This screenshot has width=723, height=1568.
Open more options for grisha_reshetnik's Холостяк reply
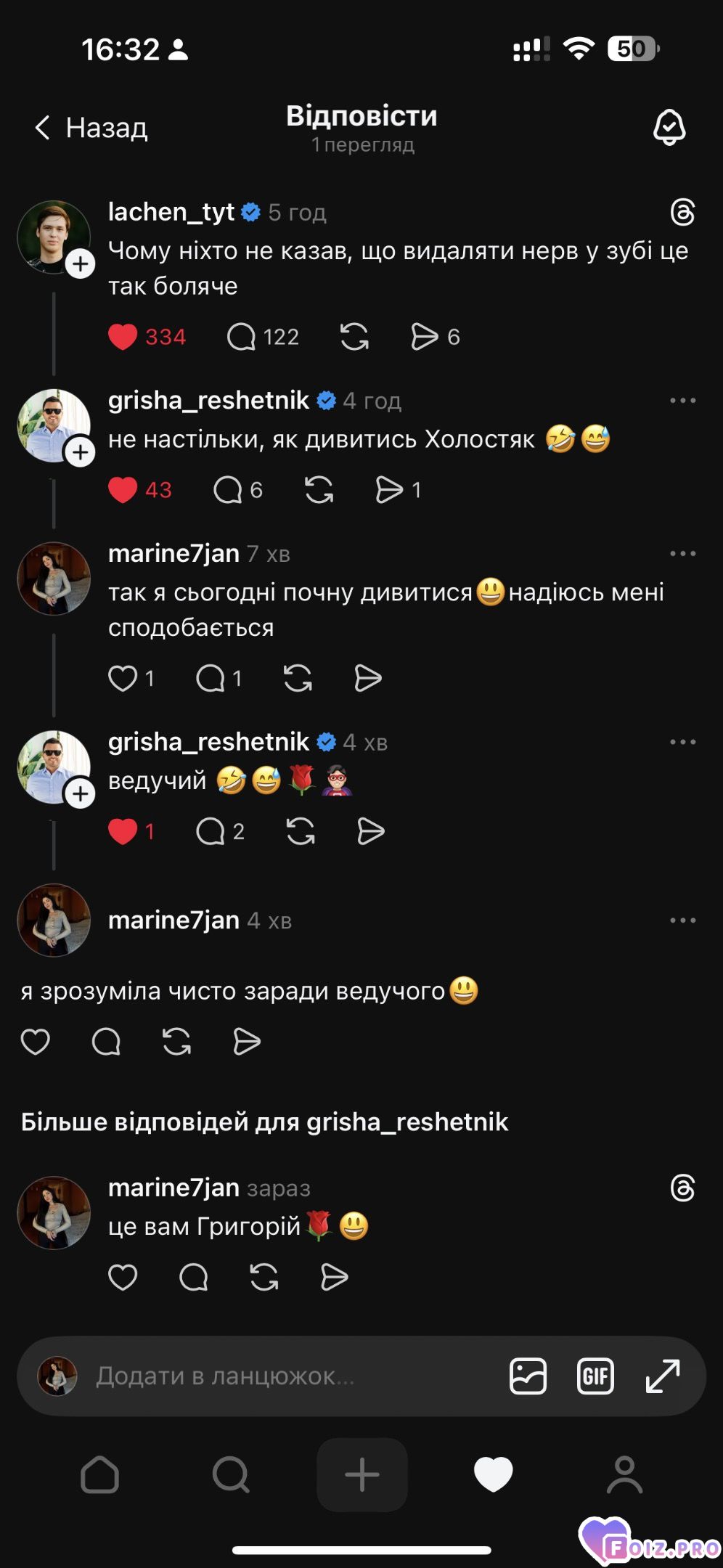(x=682, y=401)
